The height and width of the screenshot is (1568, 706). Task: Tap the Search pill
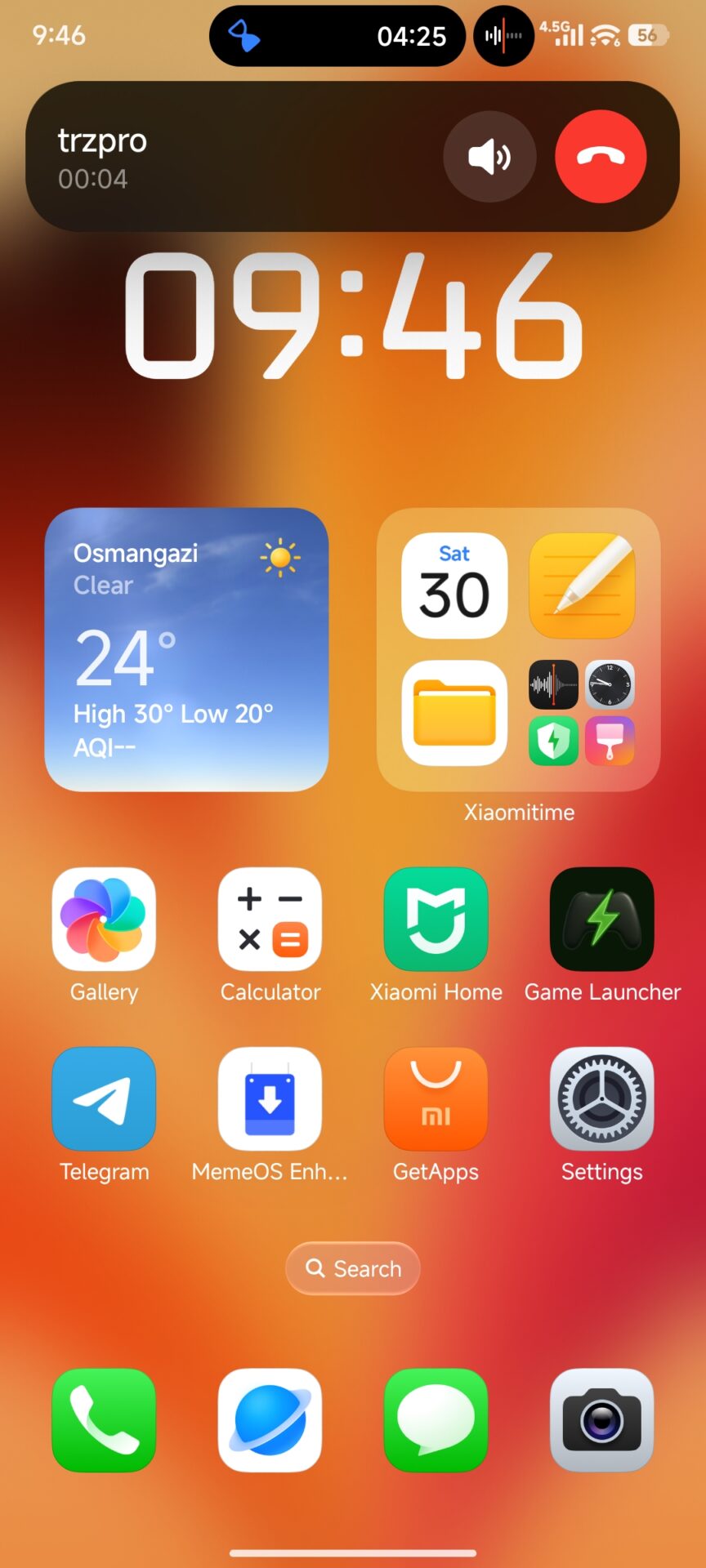(353, 1268)
